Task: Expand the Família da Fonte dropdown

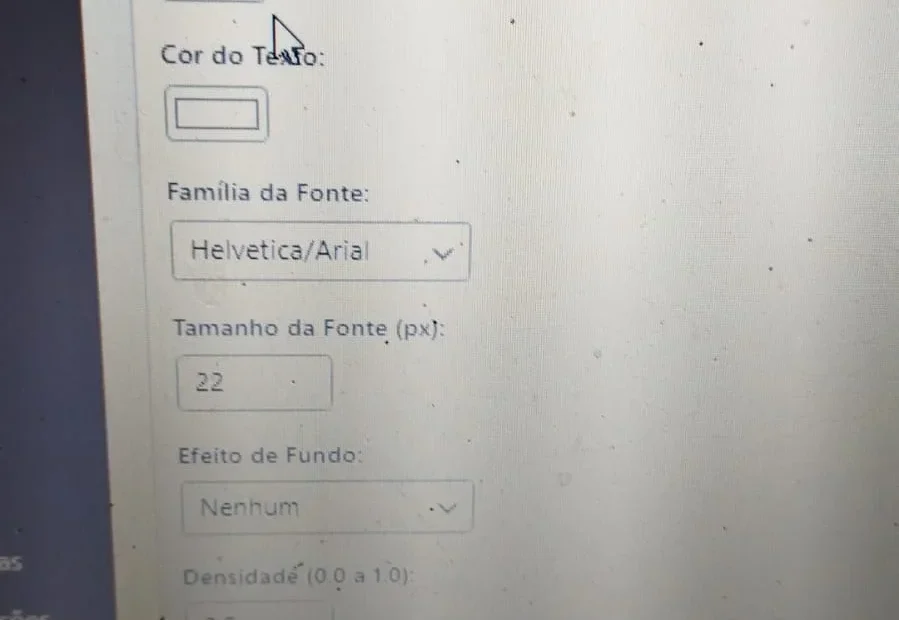Action: (320, 251)
